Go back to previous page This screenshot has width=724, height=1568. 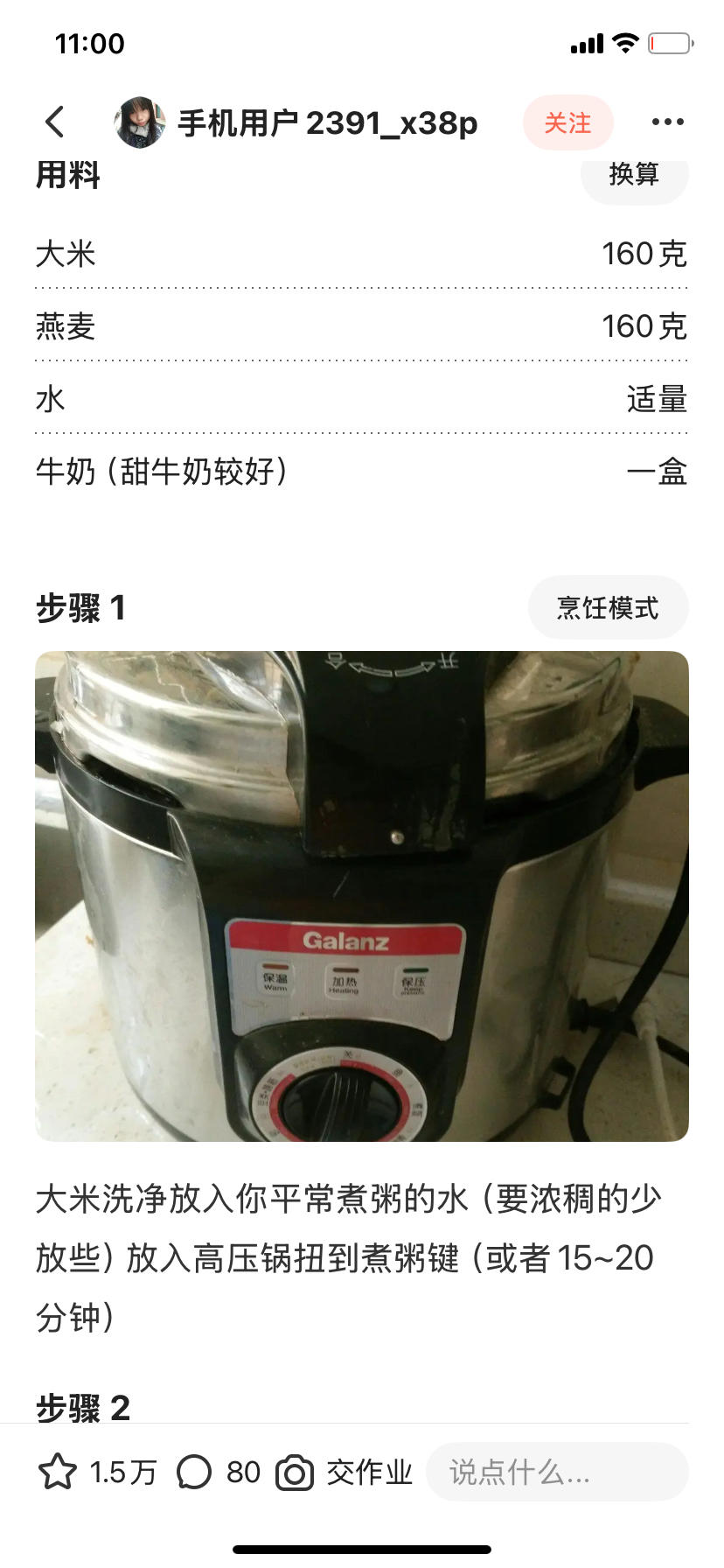55,122
